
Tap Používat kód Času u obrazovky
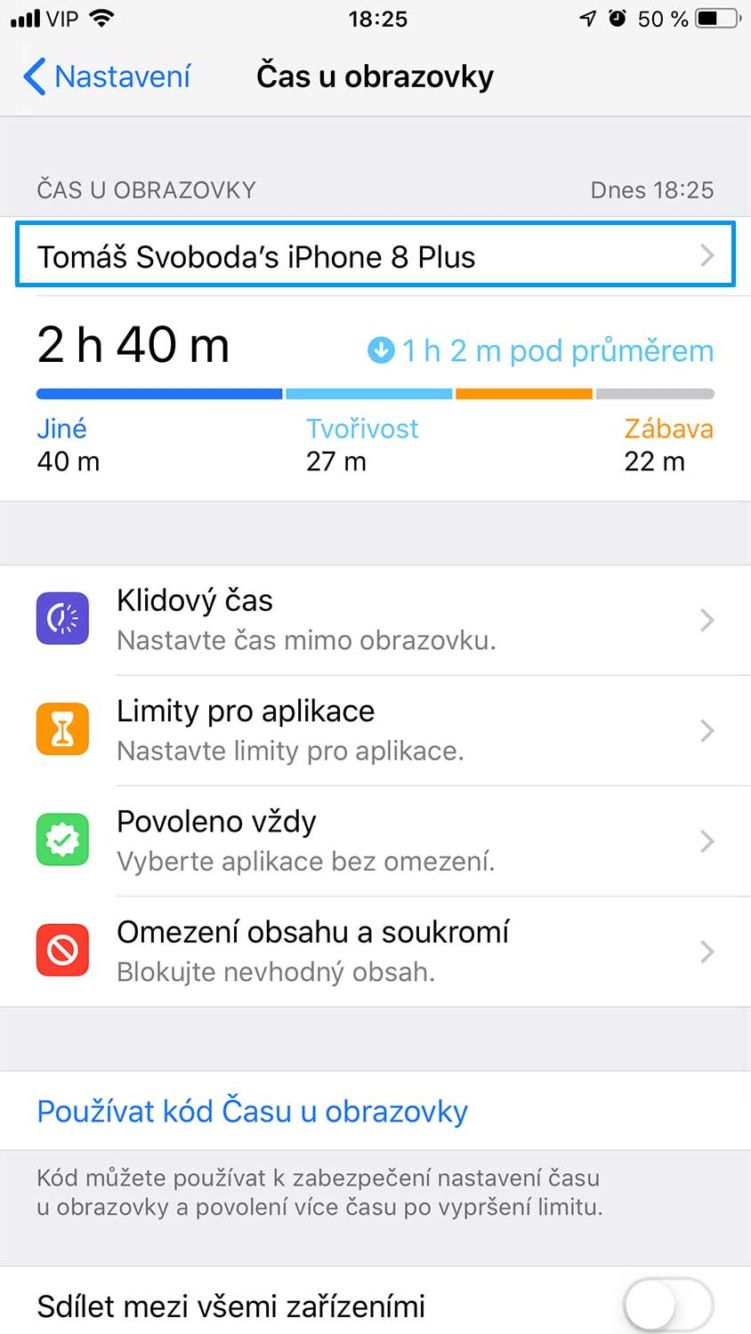point(252,1111)
